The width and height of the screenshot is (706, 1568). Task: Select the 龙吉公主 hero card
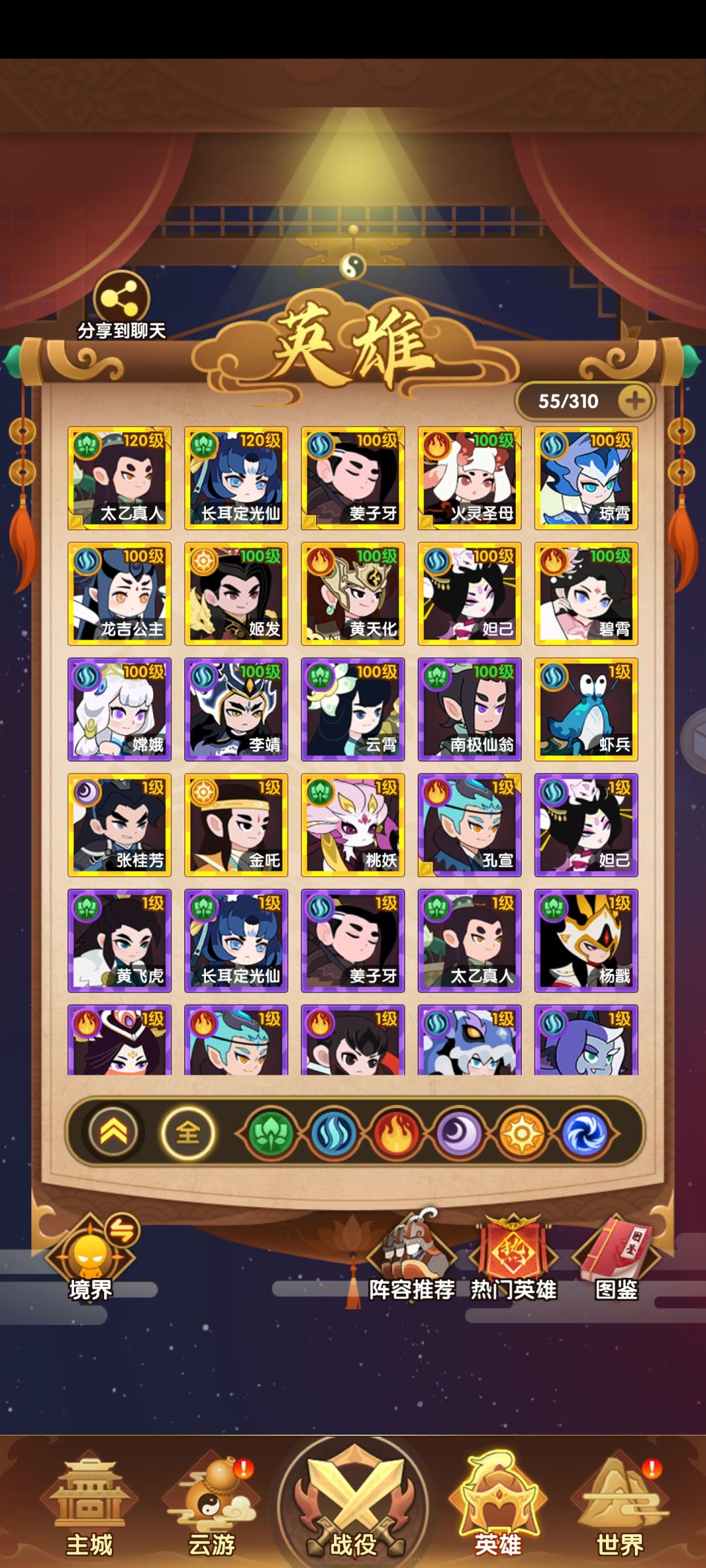120,594
